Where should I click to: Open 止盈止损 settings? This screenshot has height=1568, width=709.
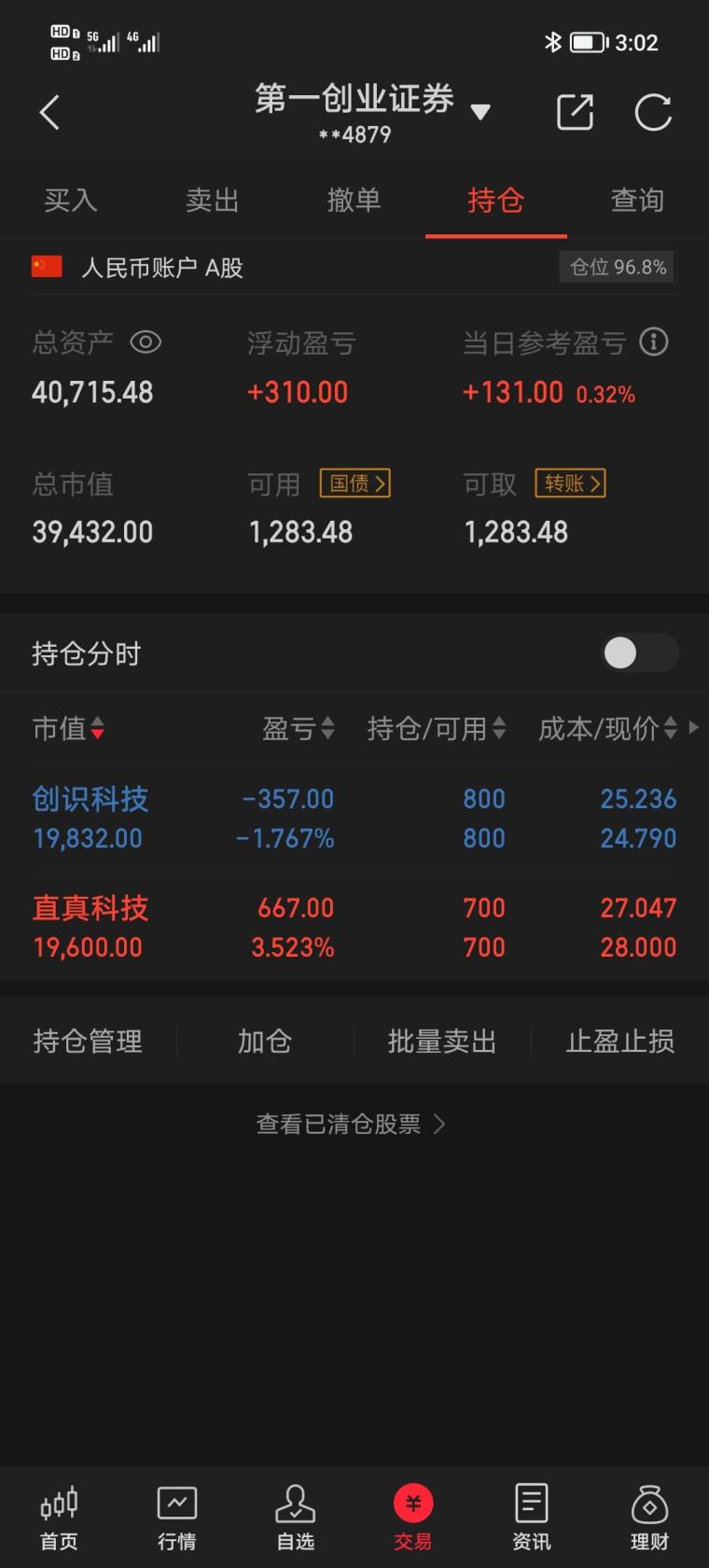tap(620, 1041)
